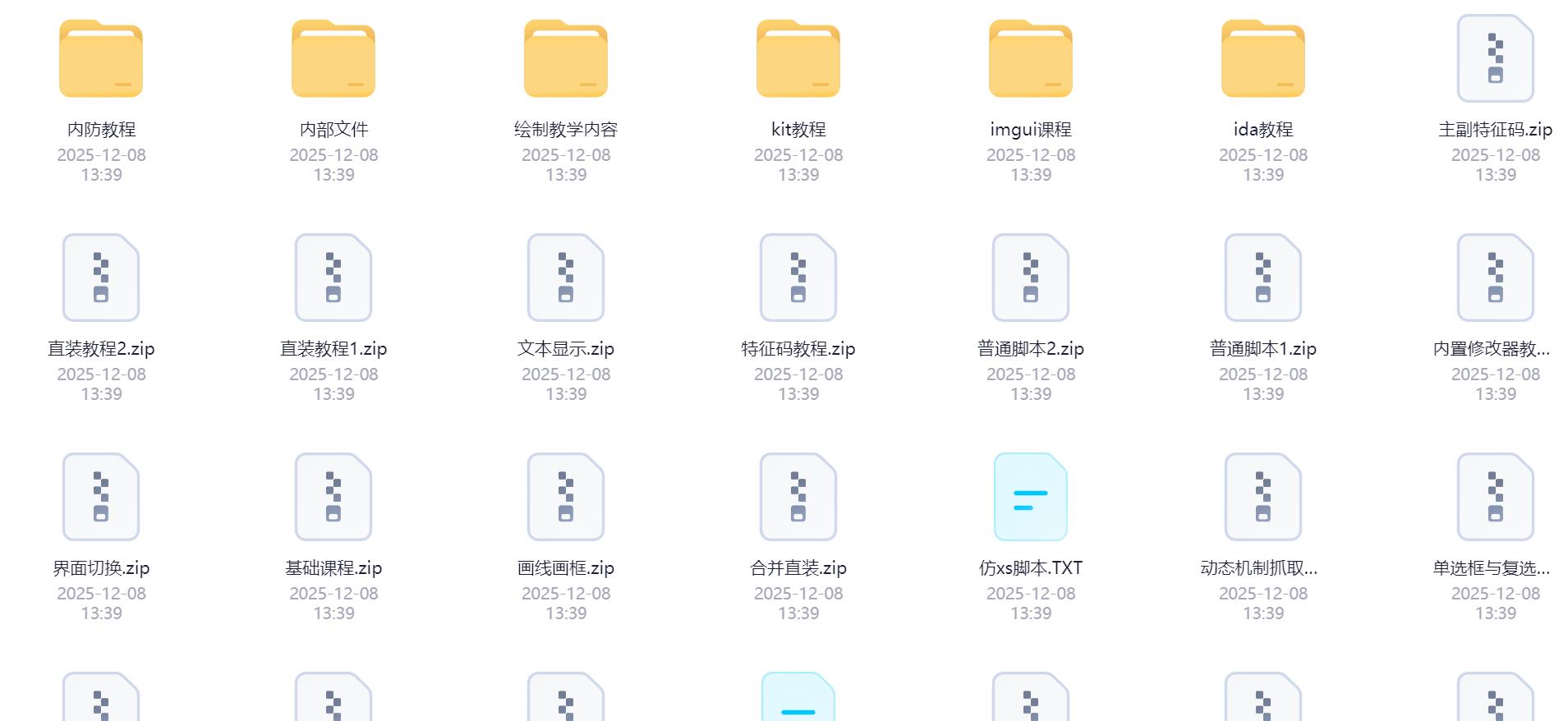Image resolution: width=1568 pixels, height=721 pixels.
Task: Open 界面切换.zip archive
Action: [x=101, y=498]
